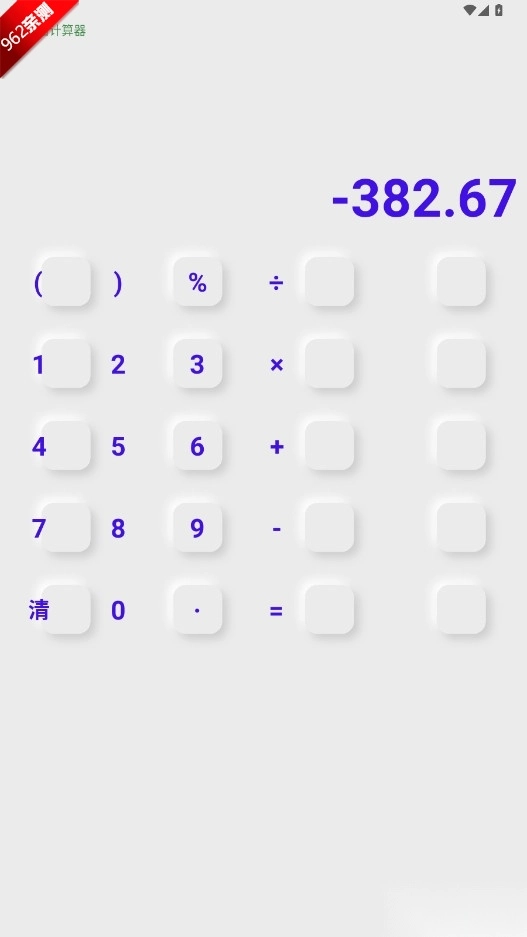Insert a decimal point
Viewport: 527px width, 937px height.
click(197, 610)
